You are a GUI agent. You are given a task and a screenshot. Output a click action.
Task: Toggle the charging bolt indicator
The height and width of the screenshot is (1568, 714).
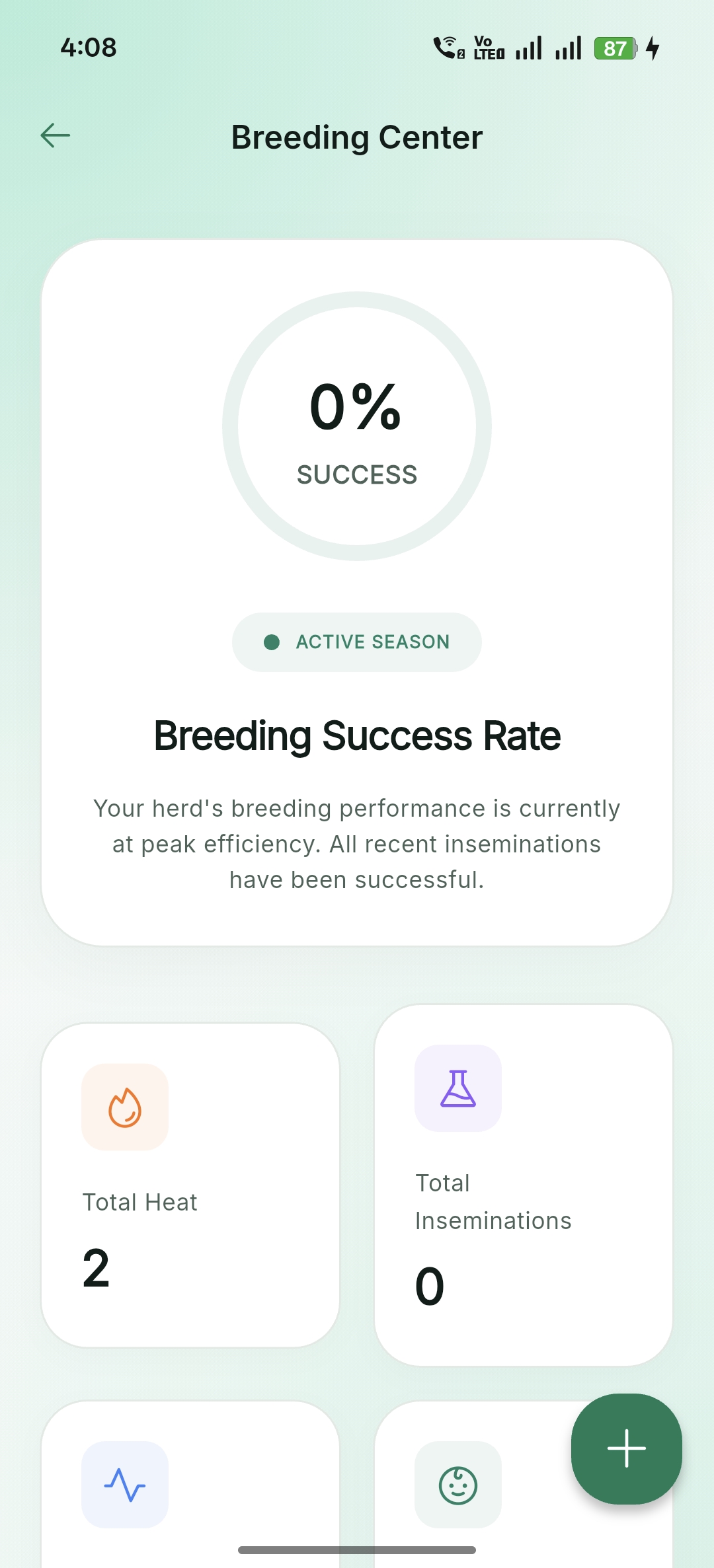pos(654,47)
